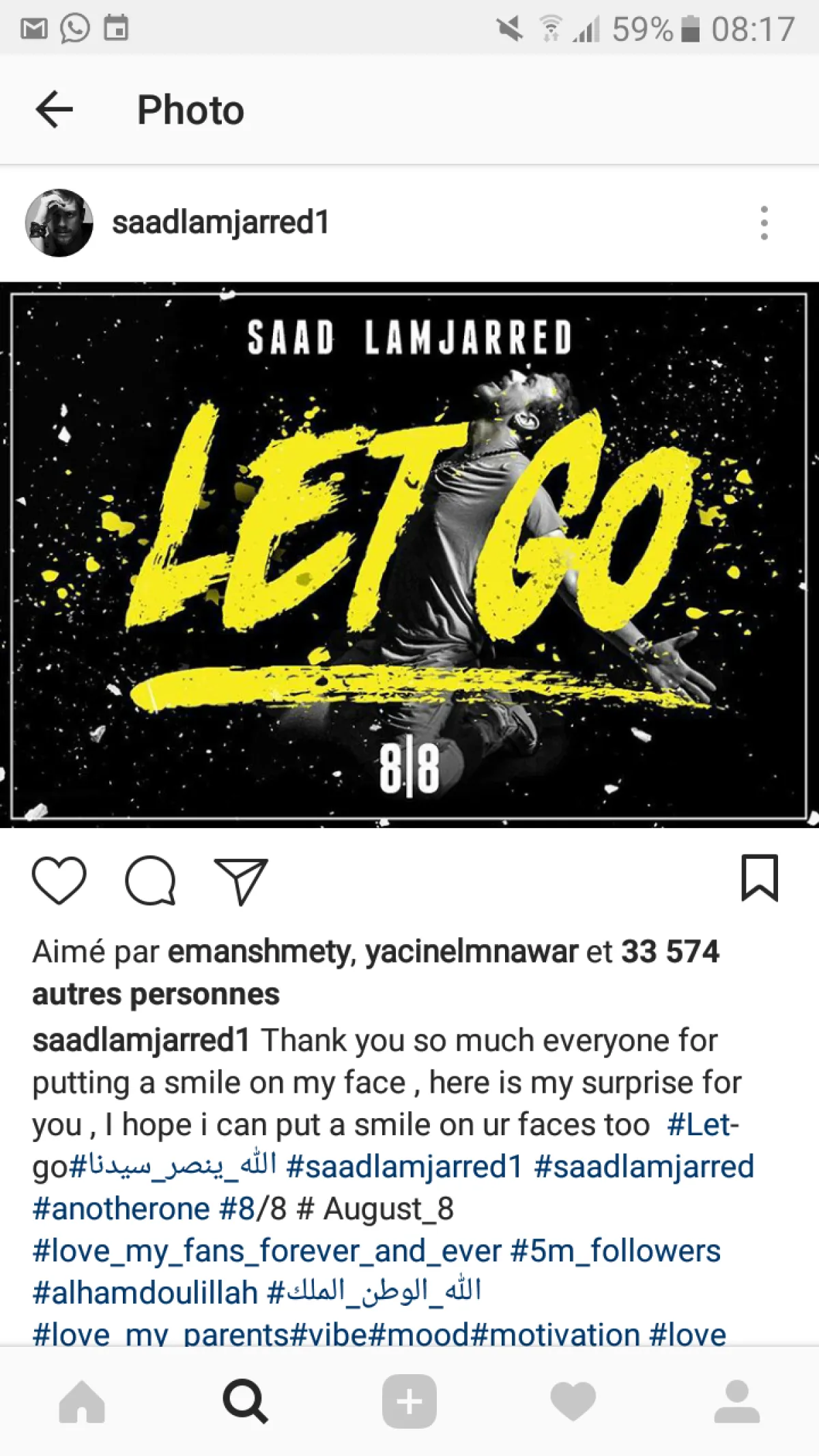This screenshot has width=819, height=1456.
Task: Go back from the Photo screen
Action: tap(55, 109)
